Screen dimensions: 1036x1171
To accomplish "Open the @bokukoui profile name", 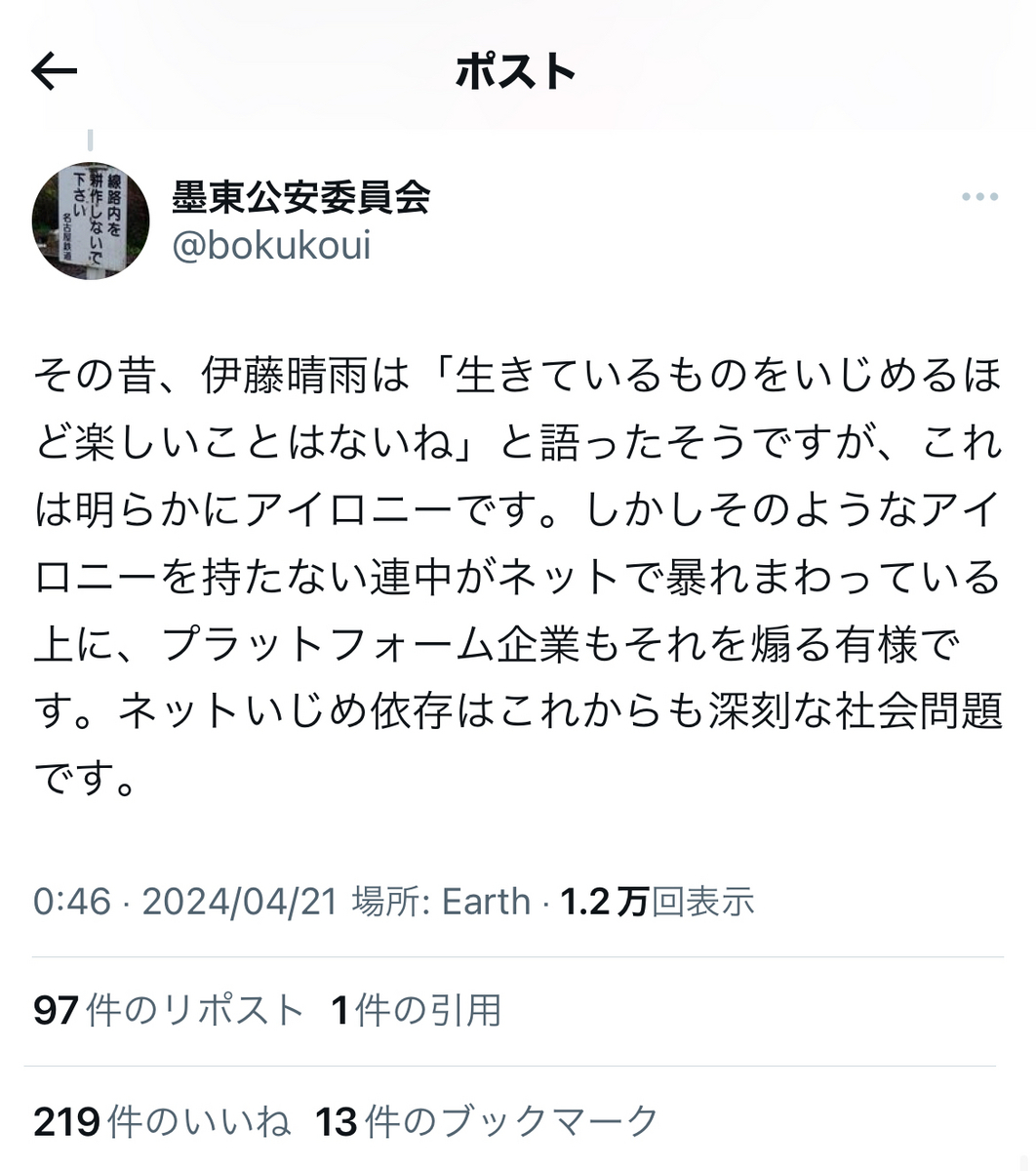I will (x=271, y=245).
